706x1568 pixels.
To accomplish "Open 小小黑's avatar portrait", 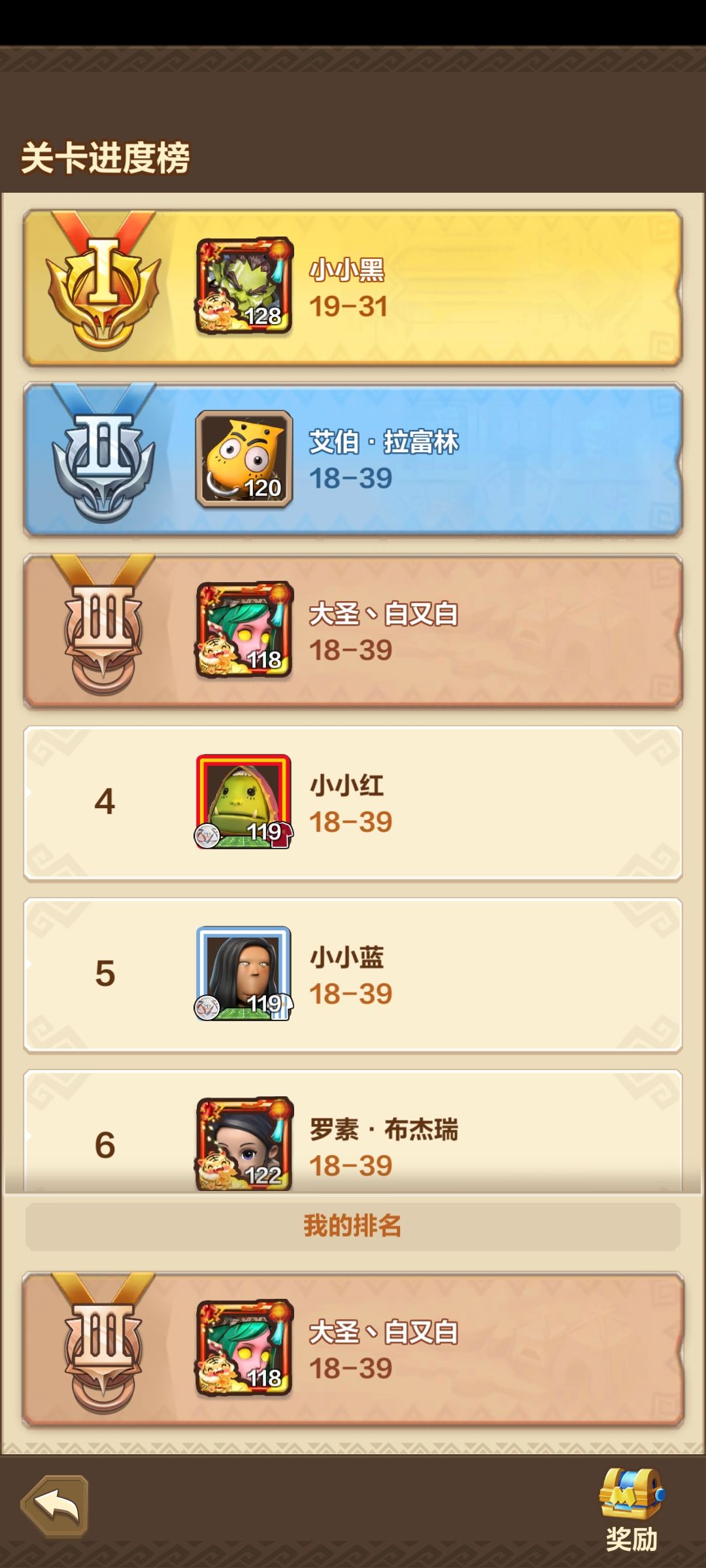I will coord(242,284).
